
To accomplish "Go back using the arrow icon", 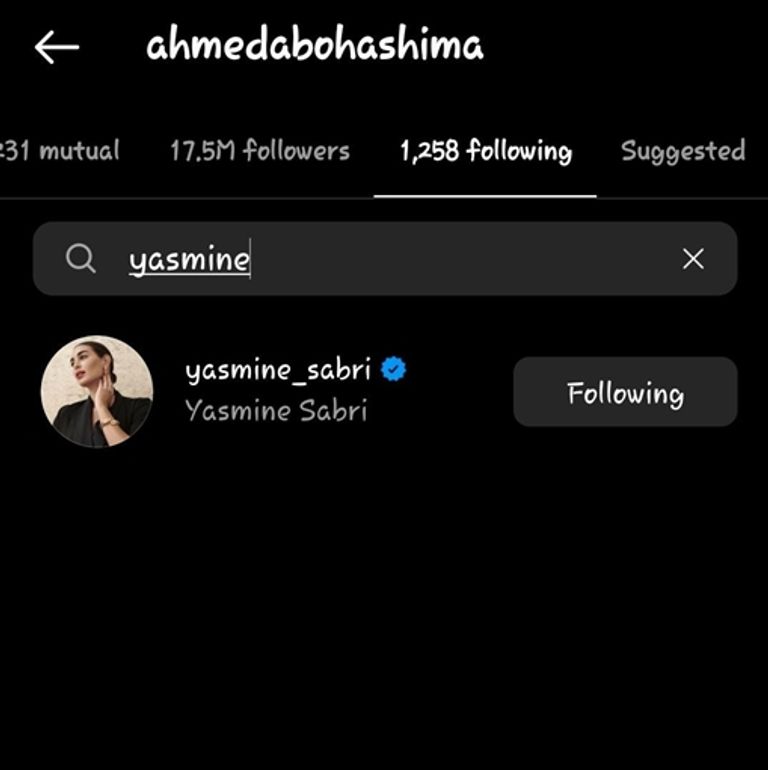I will pyautogui.click(x=56, y=47).
